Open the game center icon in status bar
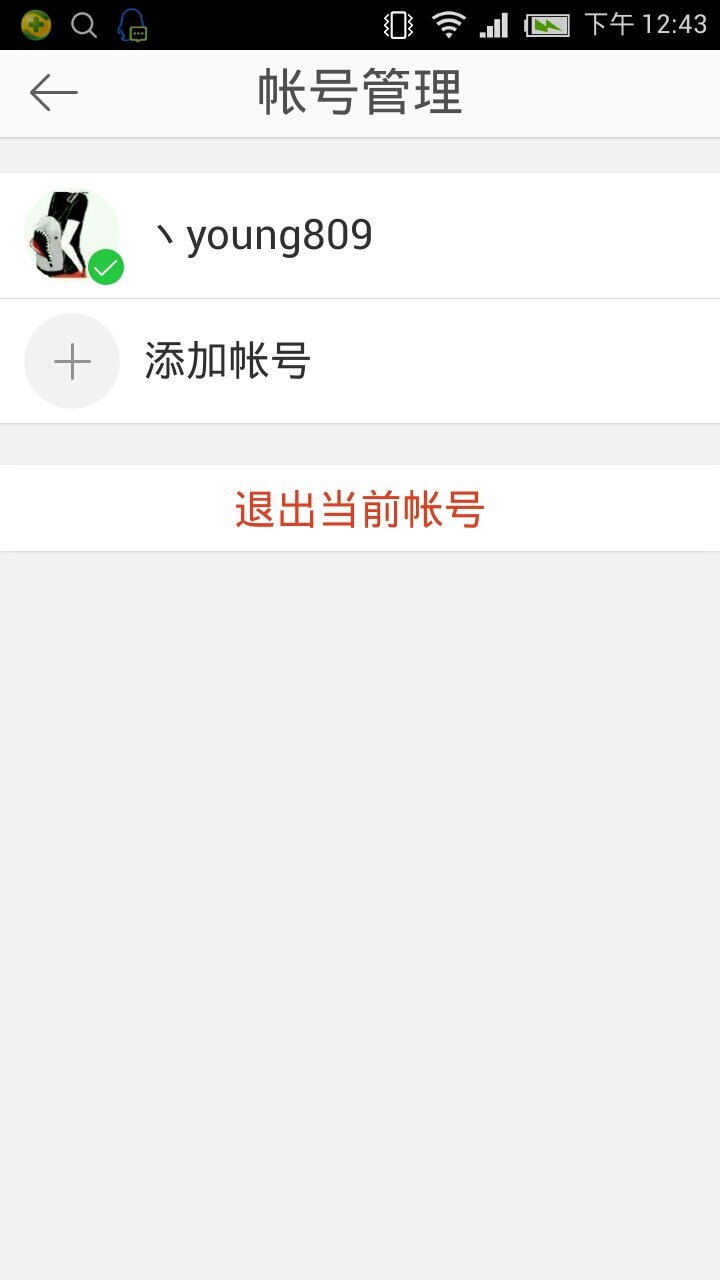Screen dimensions: 720x1280 [33, 25]
